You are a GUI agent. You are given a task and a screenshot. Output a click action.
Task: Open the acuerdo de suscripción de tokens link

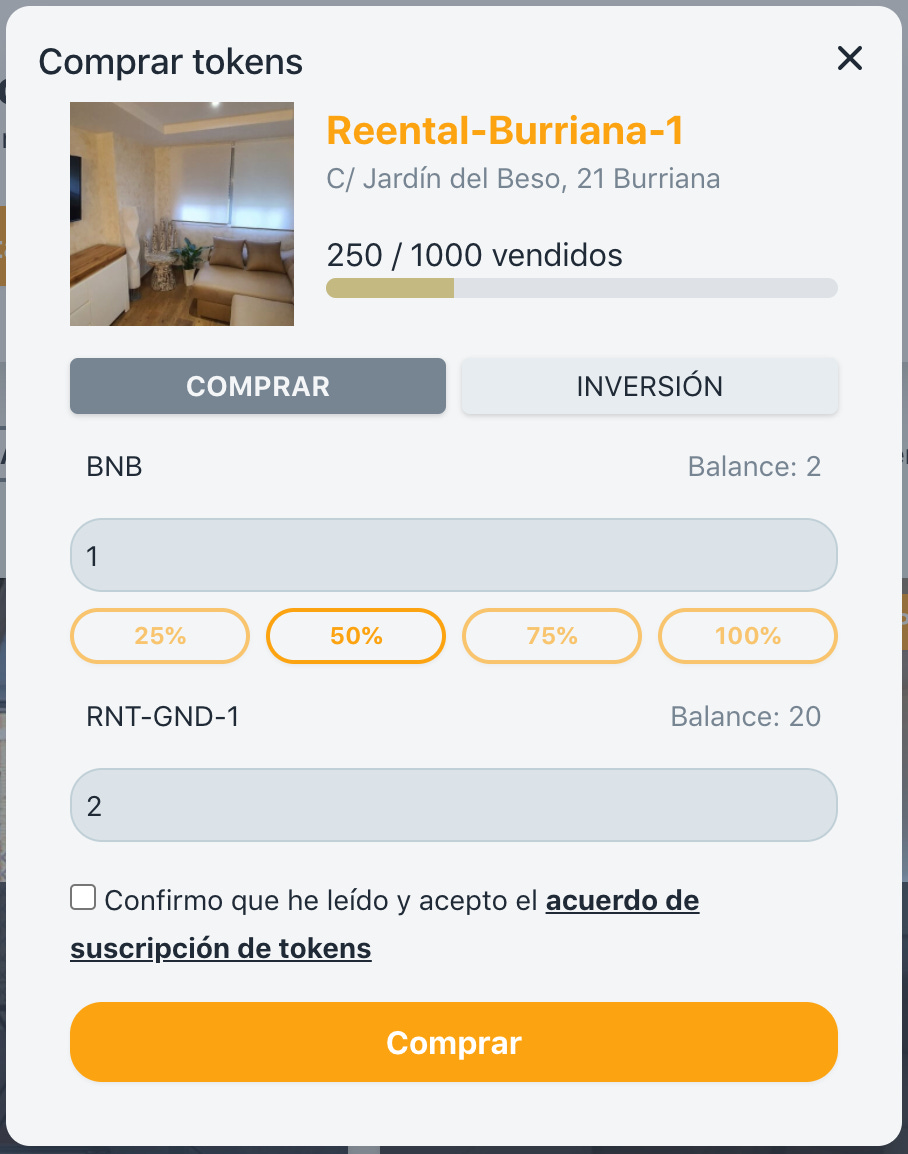621,901
